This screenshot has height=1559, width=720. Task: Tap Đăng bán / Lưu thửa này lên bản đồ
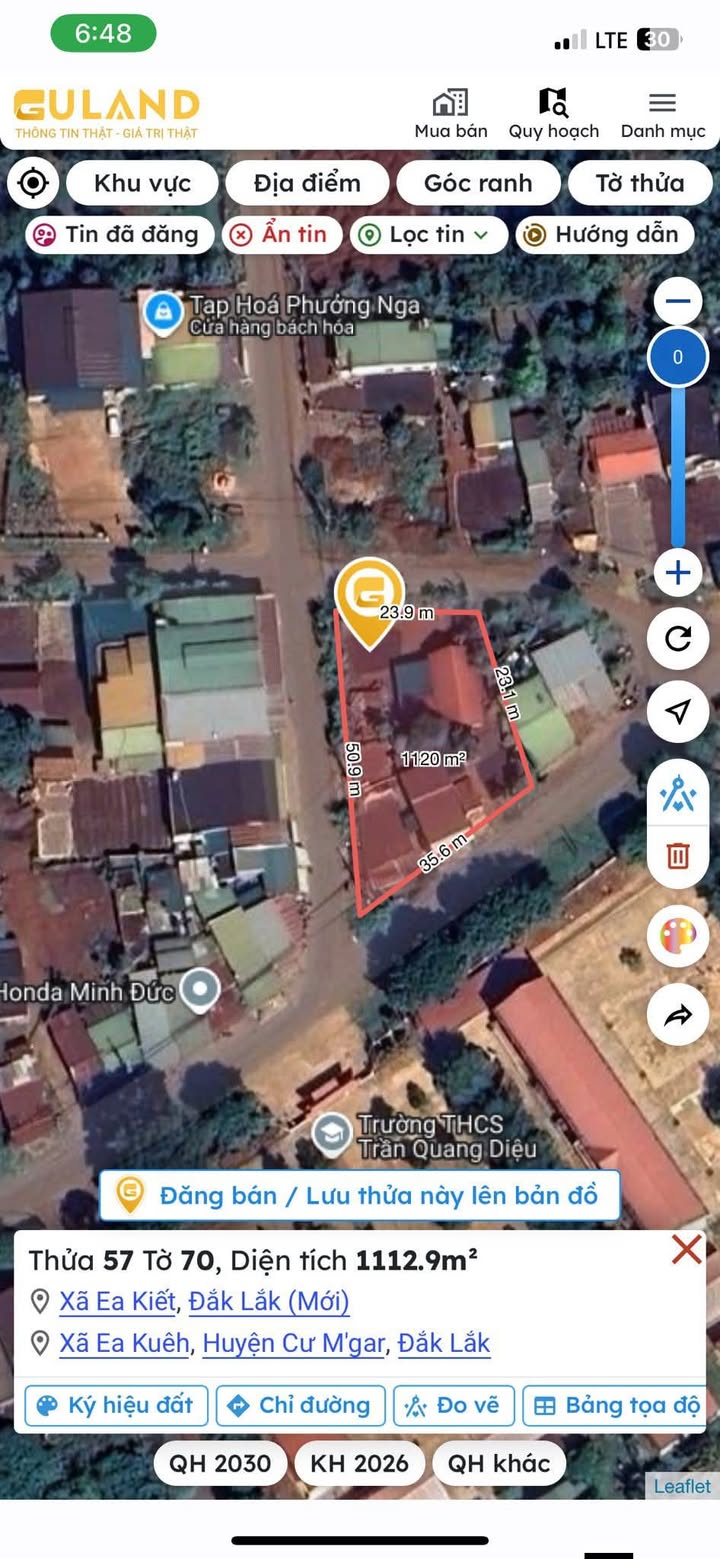(x=360, y=1195)
